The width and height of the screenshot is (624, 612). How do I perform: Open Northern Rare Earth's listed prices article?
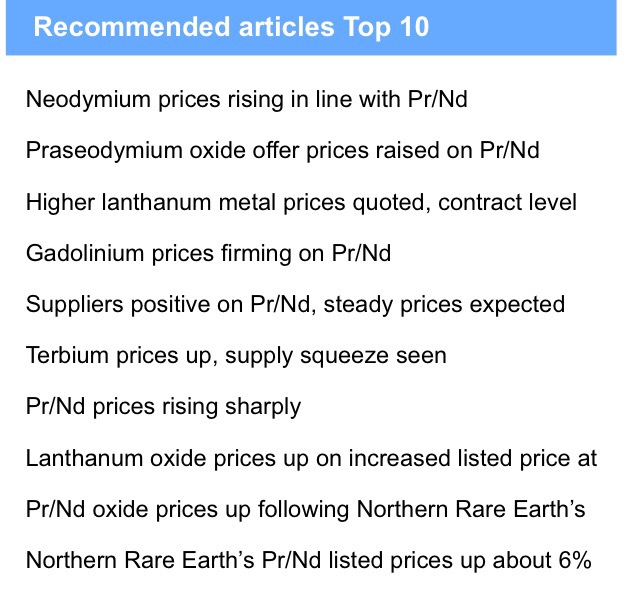308,559
